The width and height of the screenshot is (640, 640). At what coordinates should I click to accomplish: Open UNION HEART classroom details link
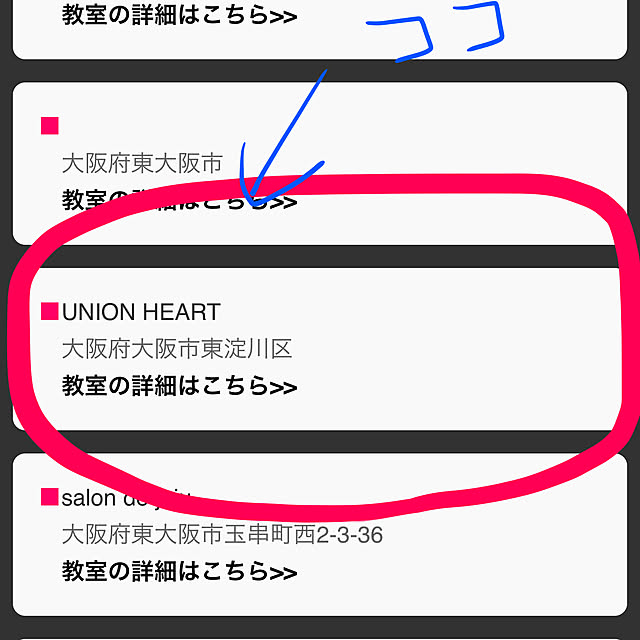pos(179,386)
